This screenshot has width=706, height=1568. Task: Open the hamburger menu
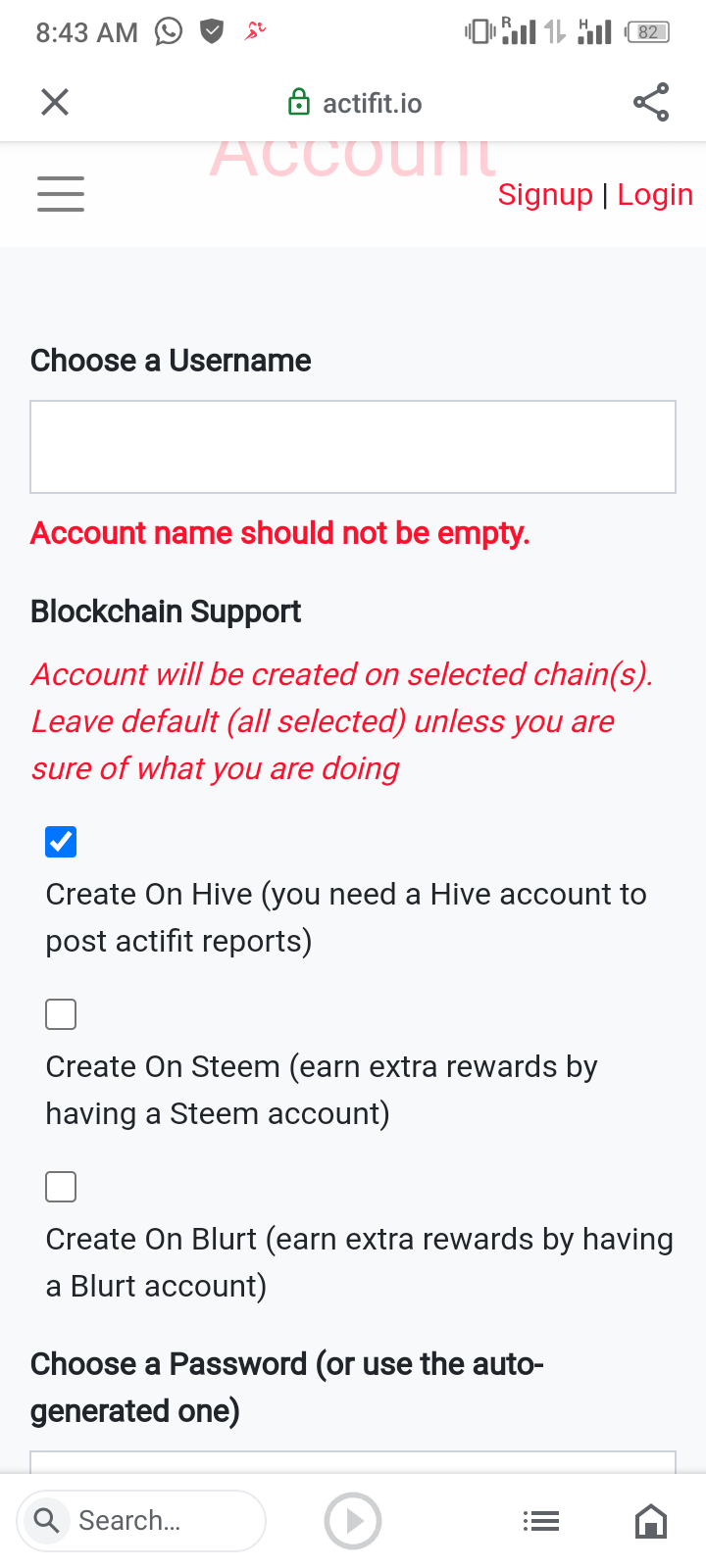point(61,194)
